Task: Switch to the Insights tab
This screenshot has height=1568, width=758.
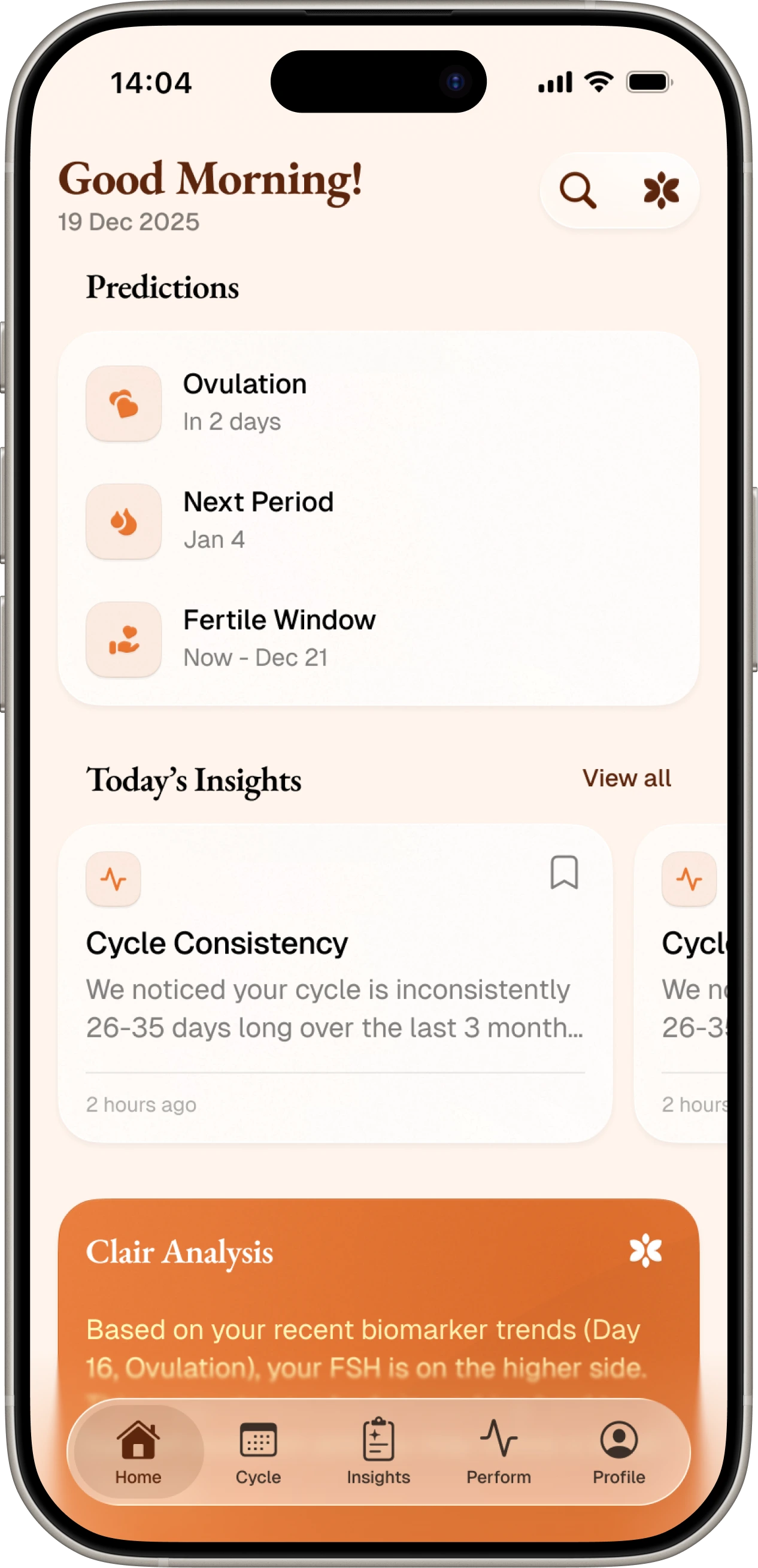Action: click(x=378, y=1452)
